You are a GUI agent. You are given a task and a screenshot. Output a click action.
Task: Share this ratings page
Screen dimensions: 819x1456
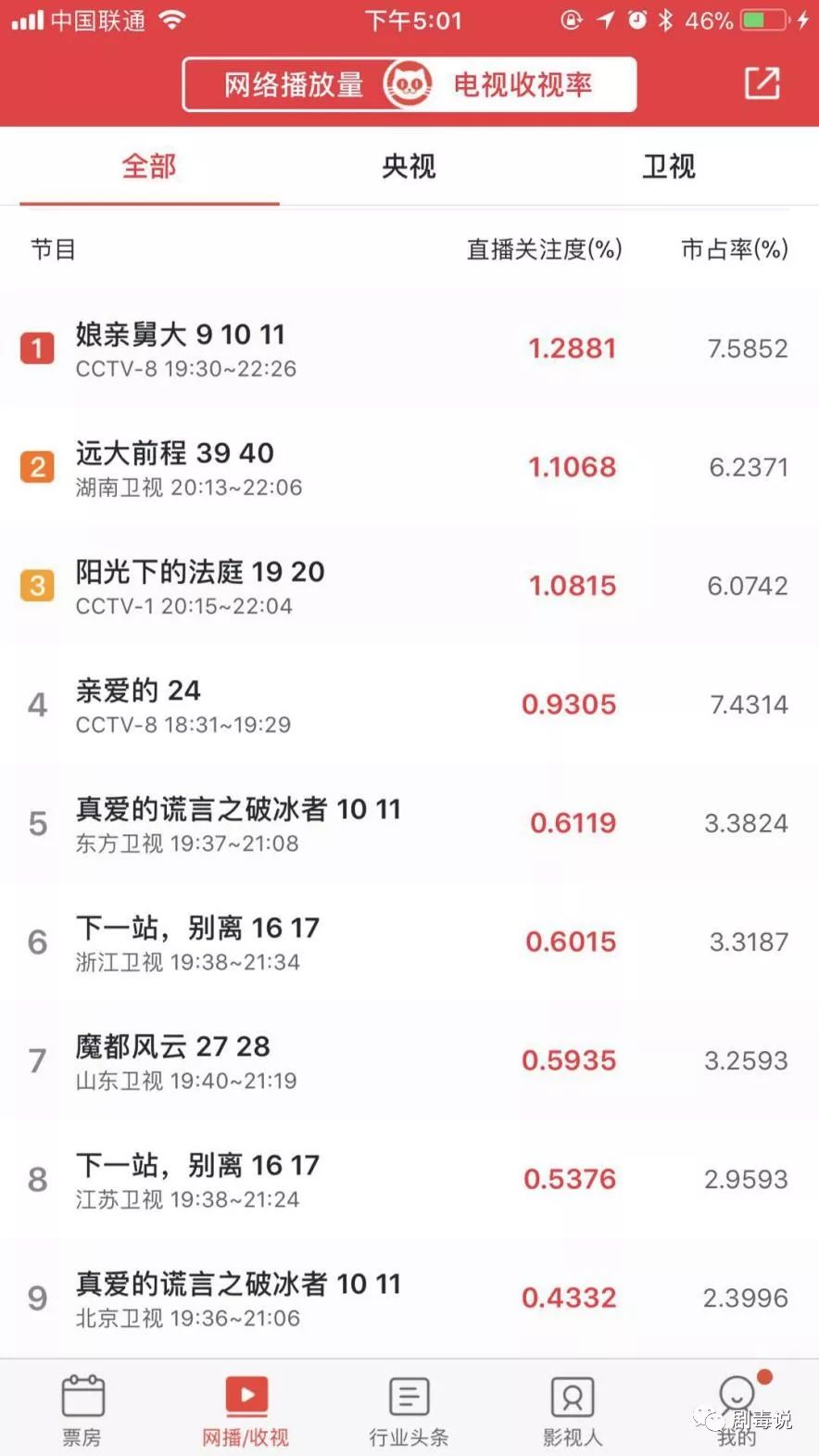tap(762, 82)
